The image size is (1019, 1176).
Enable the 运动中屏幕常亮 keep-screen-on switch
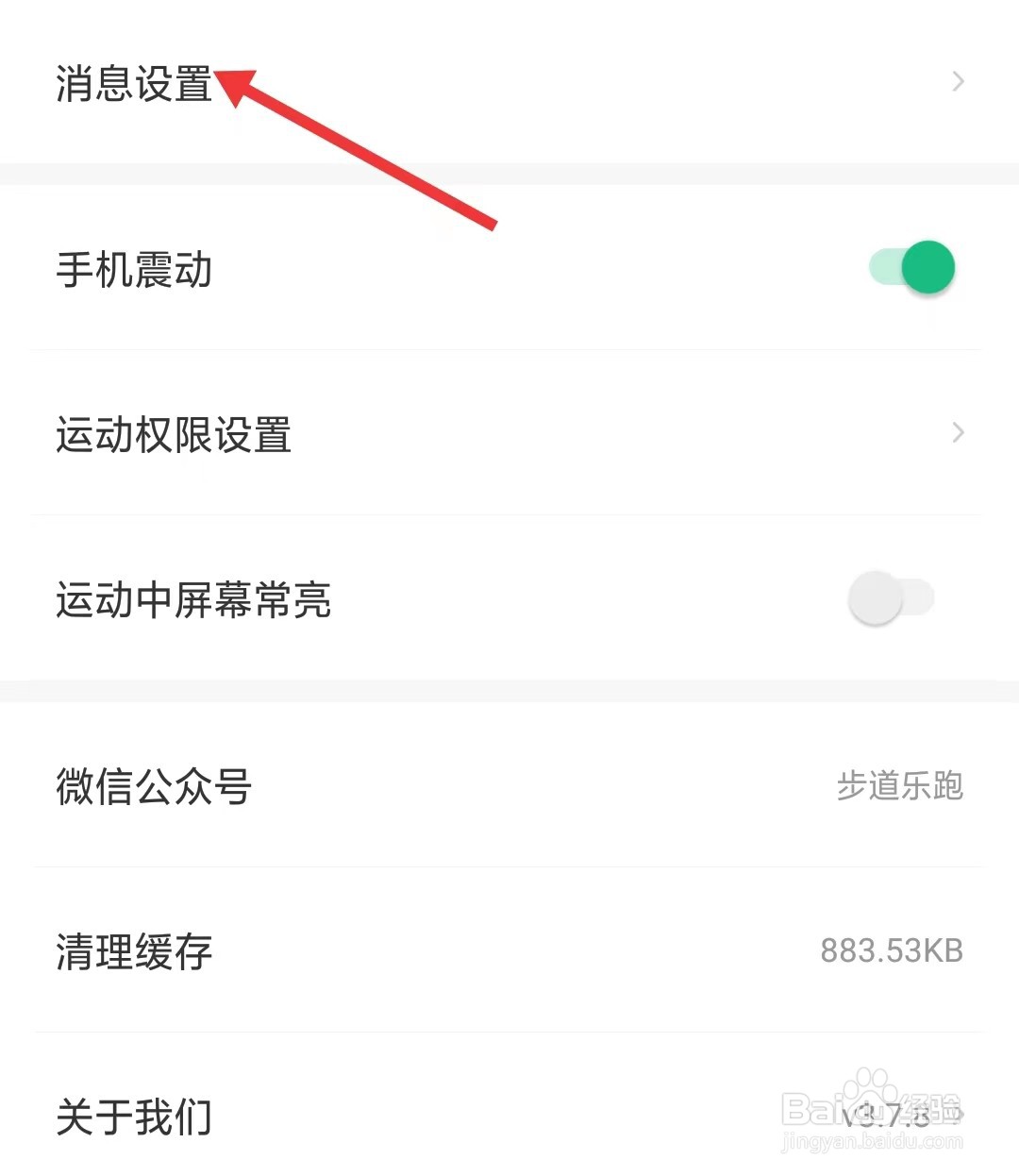coord(894,597)
